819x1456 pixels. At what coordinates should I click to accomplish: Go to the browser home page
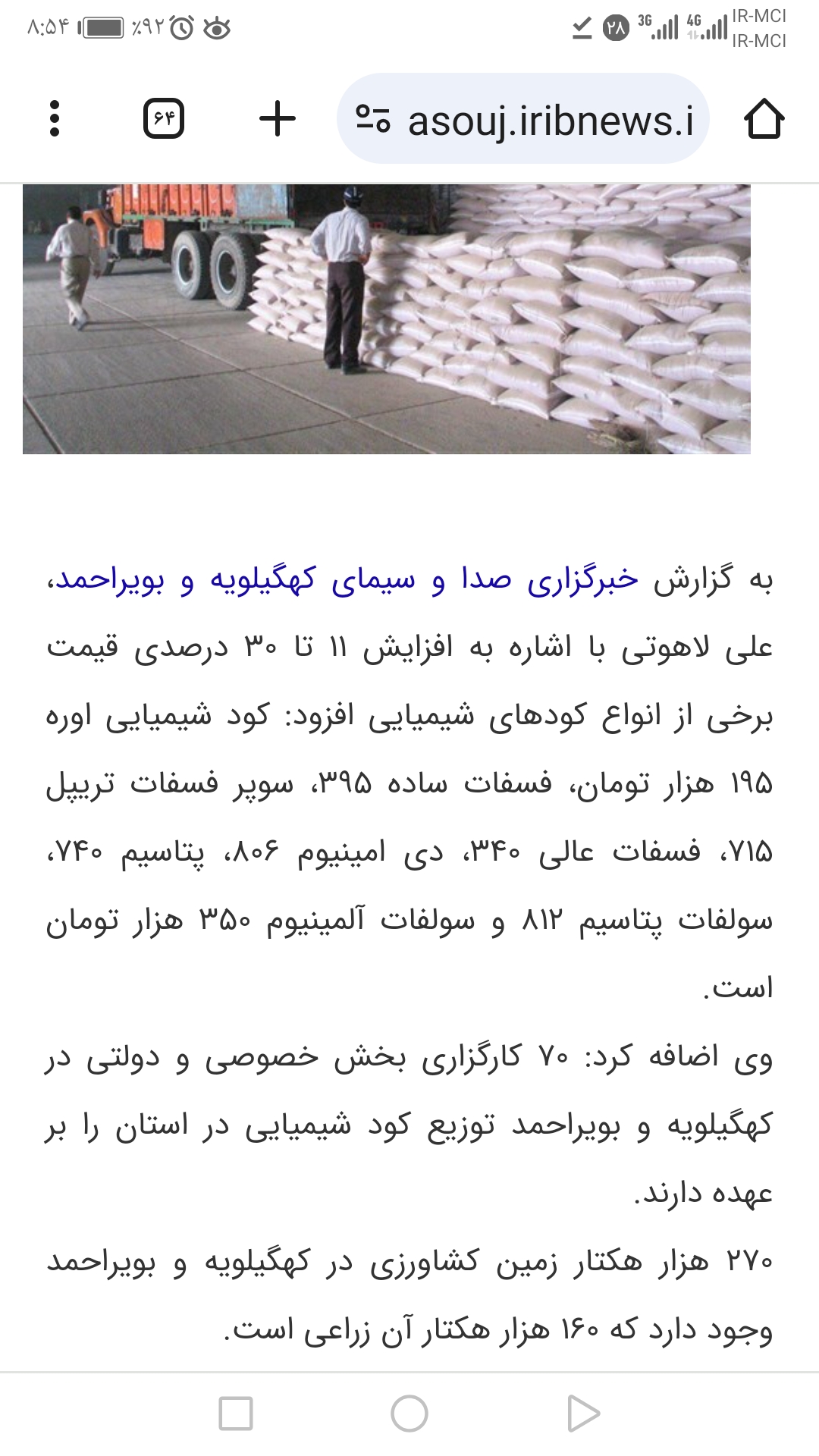[764, 119]
